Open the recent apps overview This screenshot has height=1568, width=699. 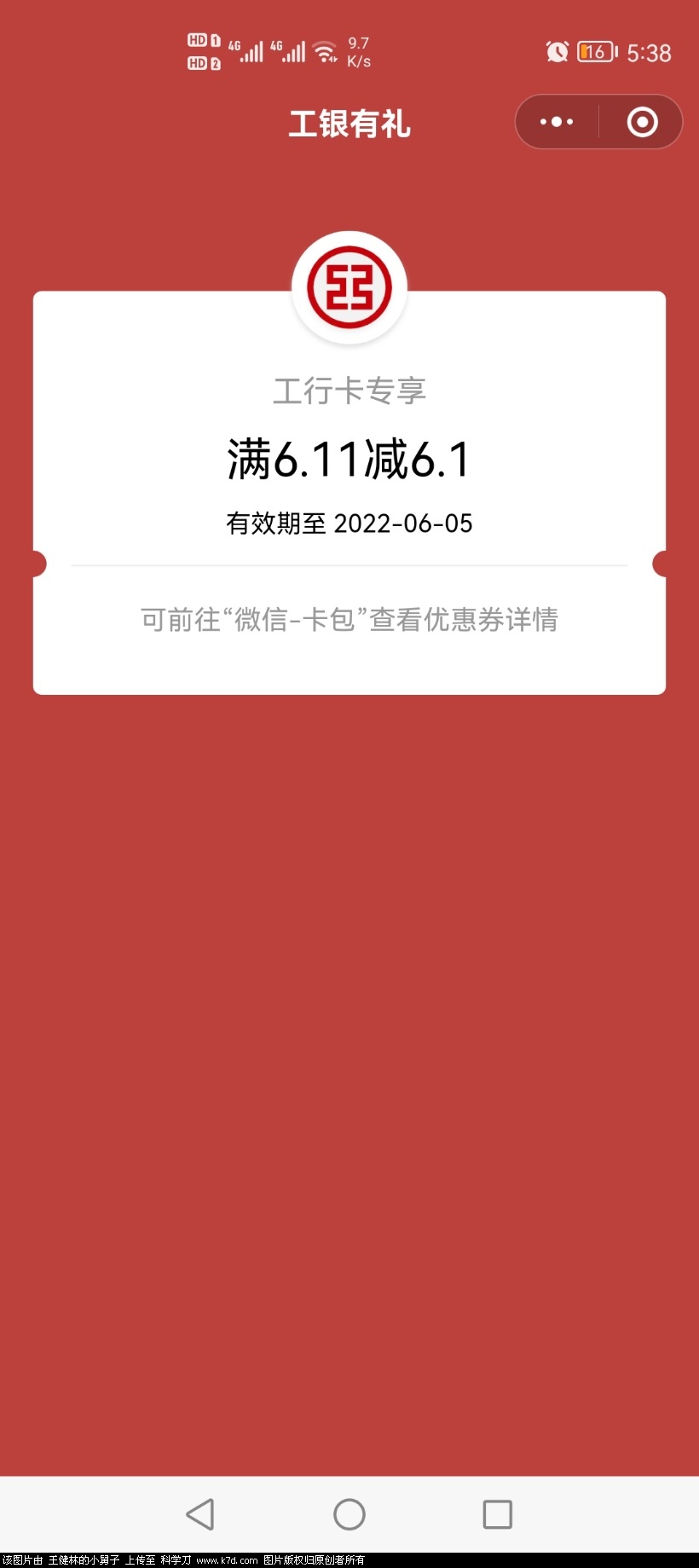(498, 1514)
